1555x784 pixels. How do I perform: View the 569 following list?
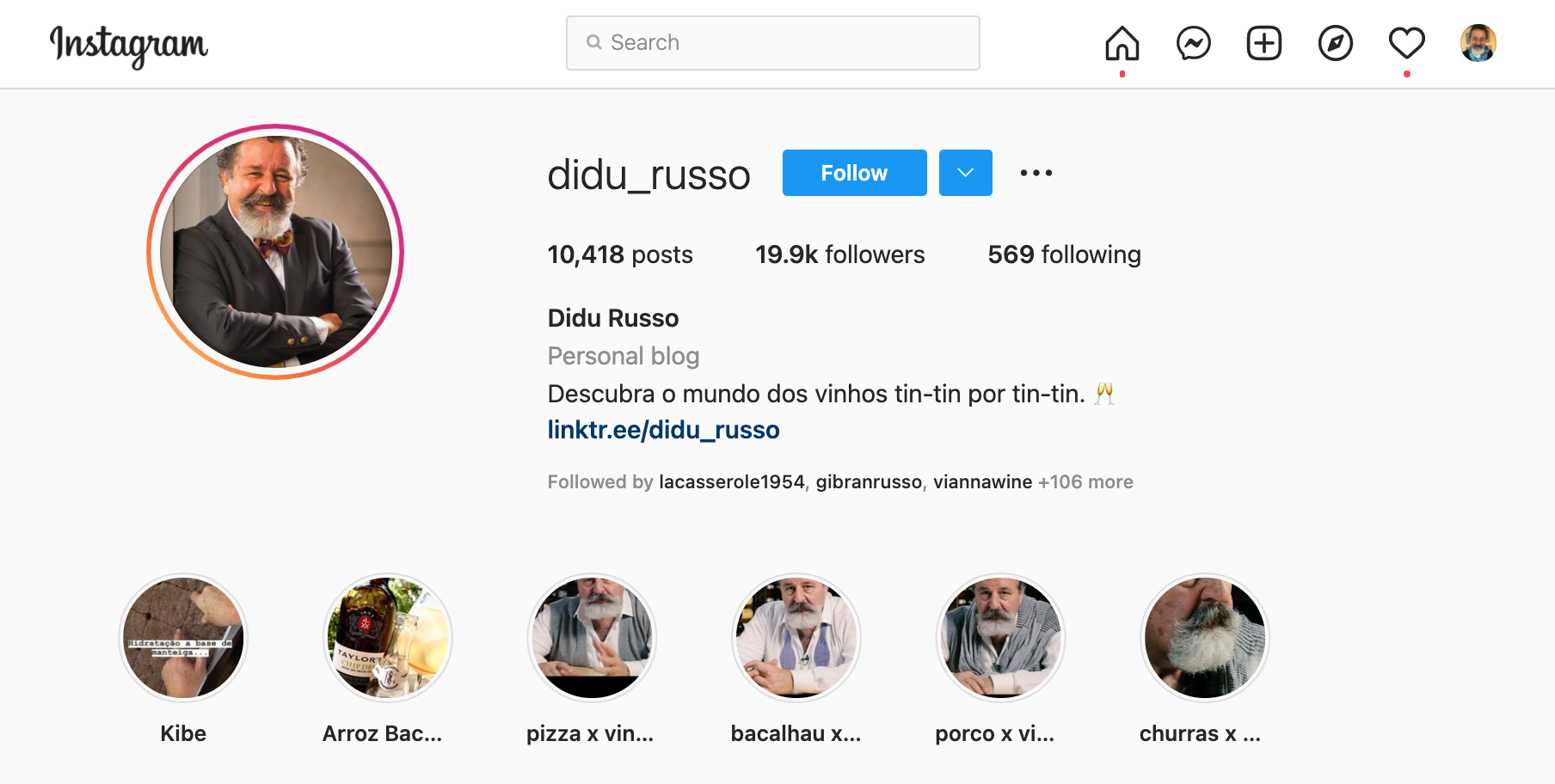[1064, 254]
